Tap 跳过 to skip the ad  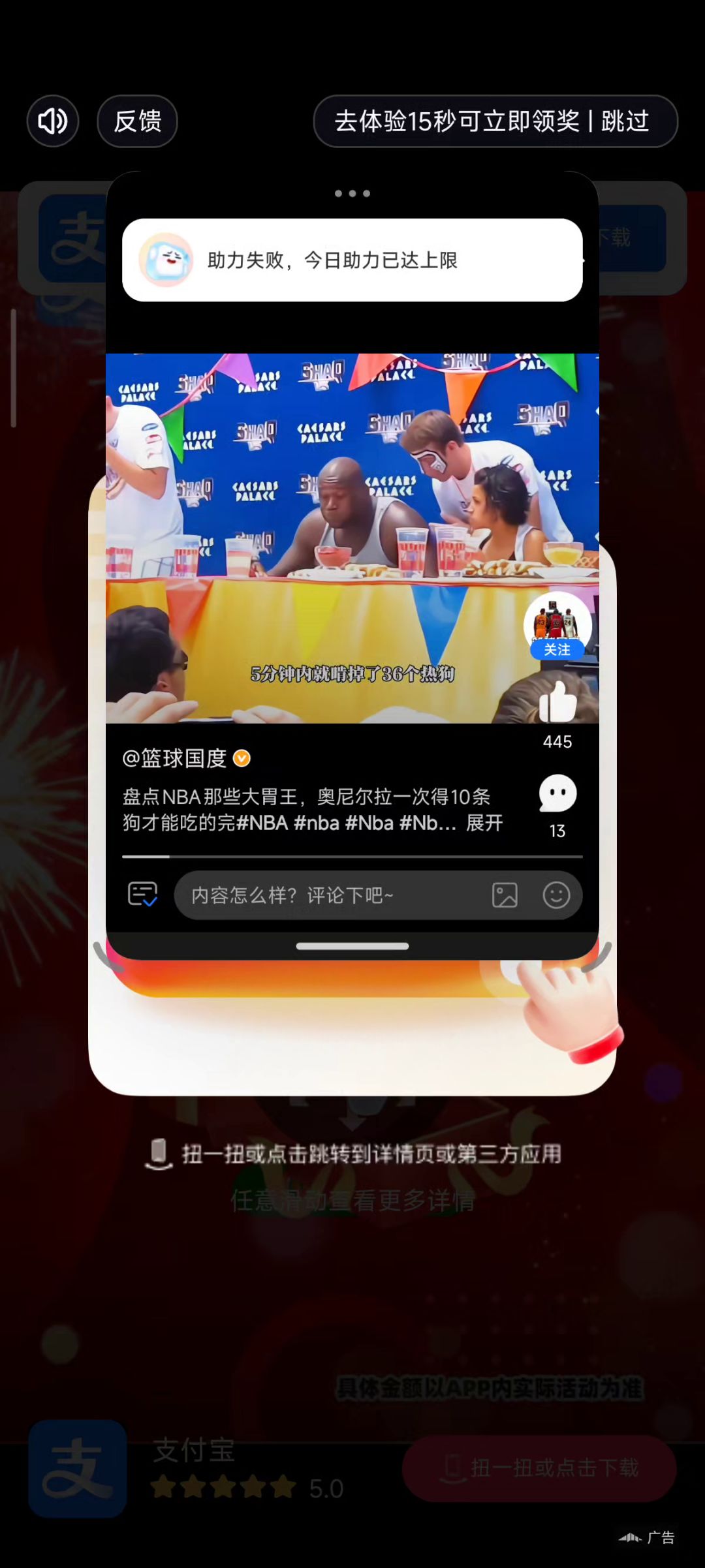[x=625, y=121]
